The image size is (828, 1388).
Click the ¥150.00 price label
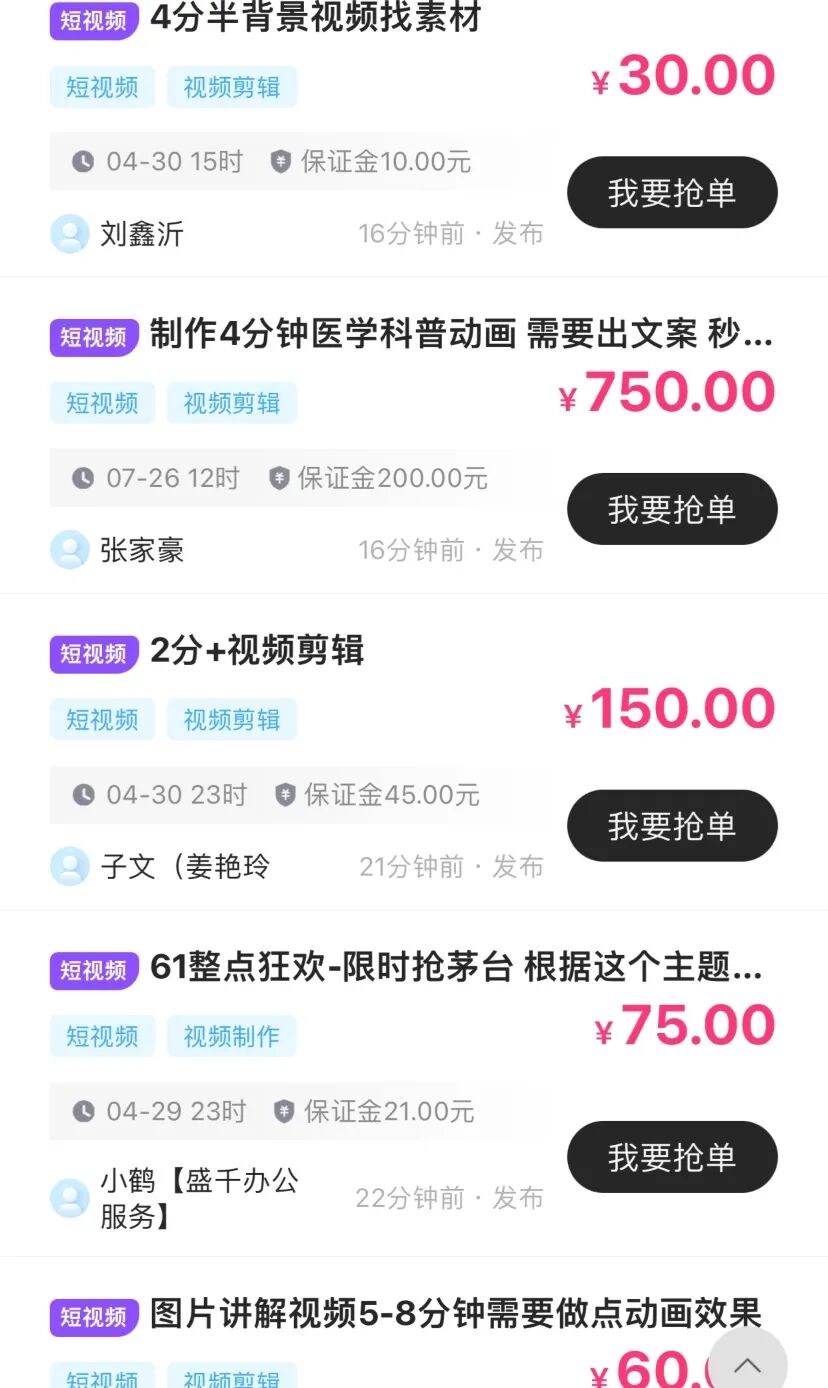click(668, 708)
